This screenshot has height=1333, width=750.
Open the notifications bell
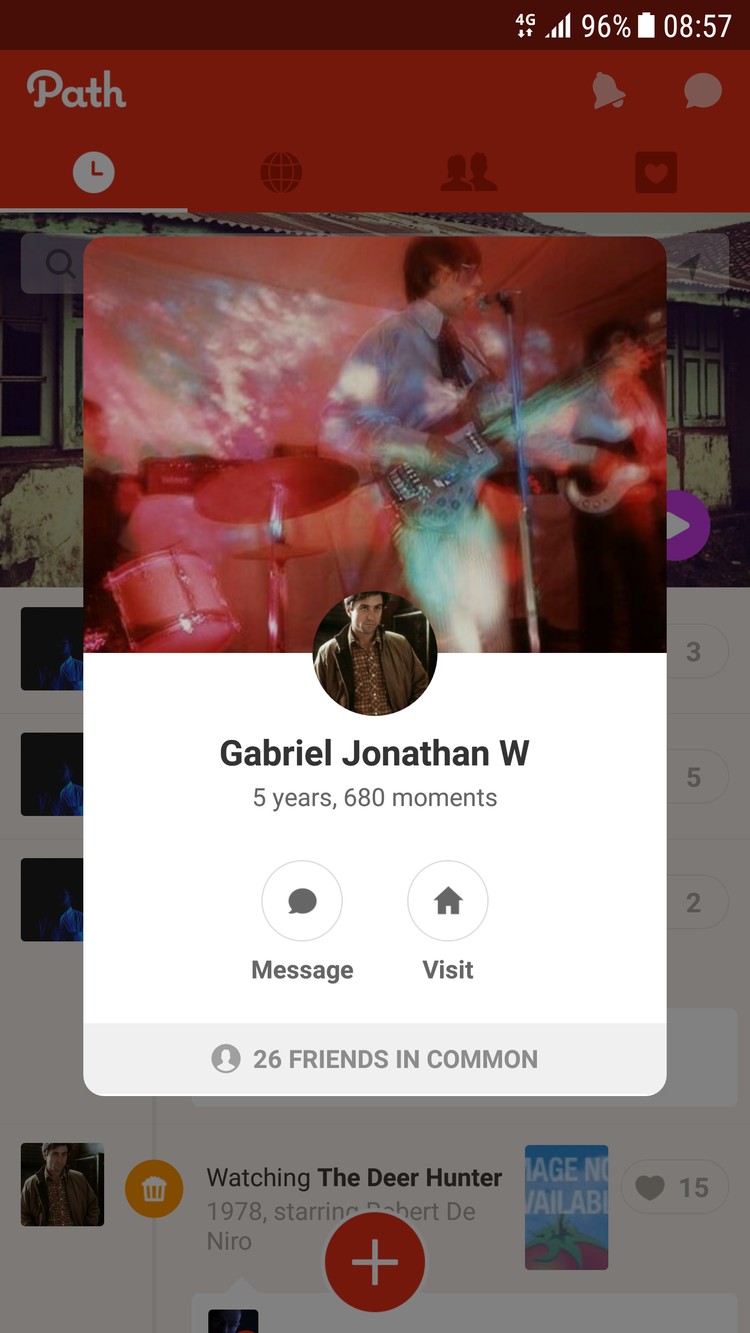tap(608, 91)
